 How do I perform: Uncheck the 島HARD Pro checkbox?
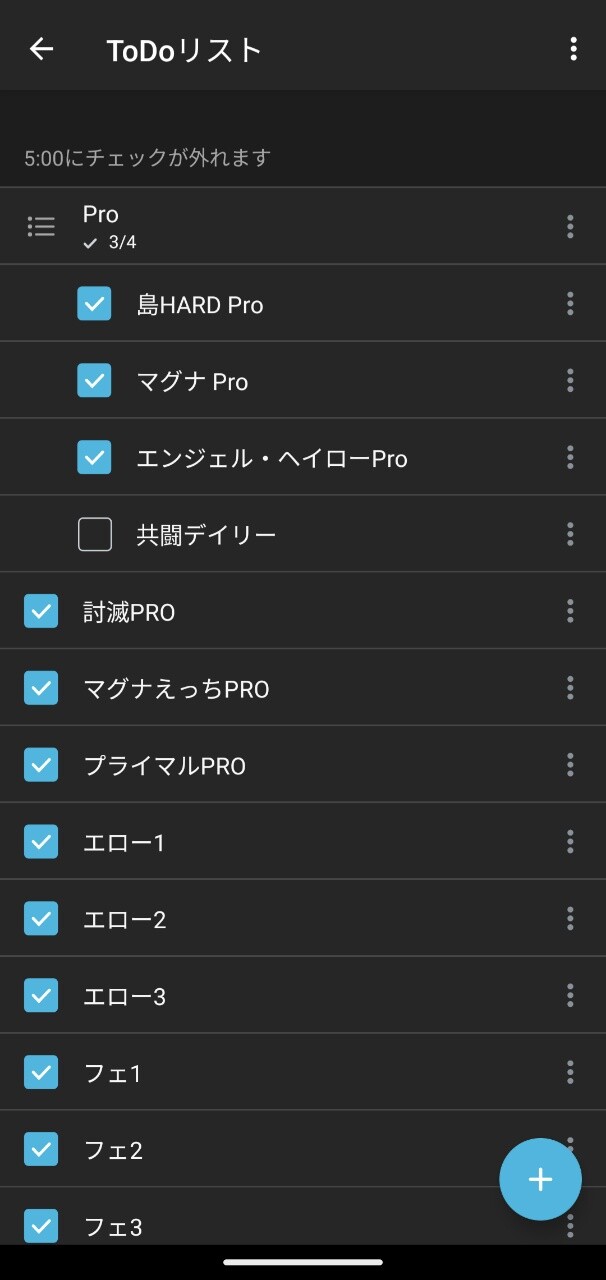click(94, 304)
